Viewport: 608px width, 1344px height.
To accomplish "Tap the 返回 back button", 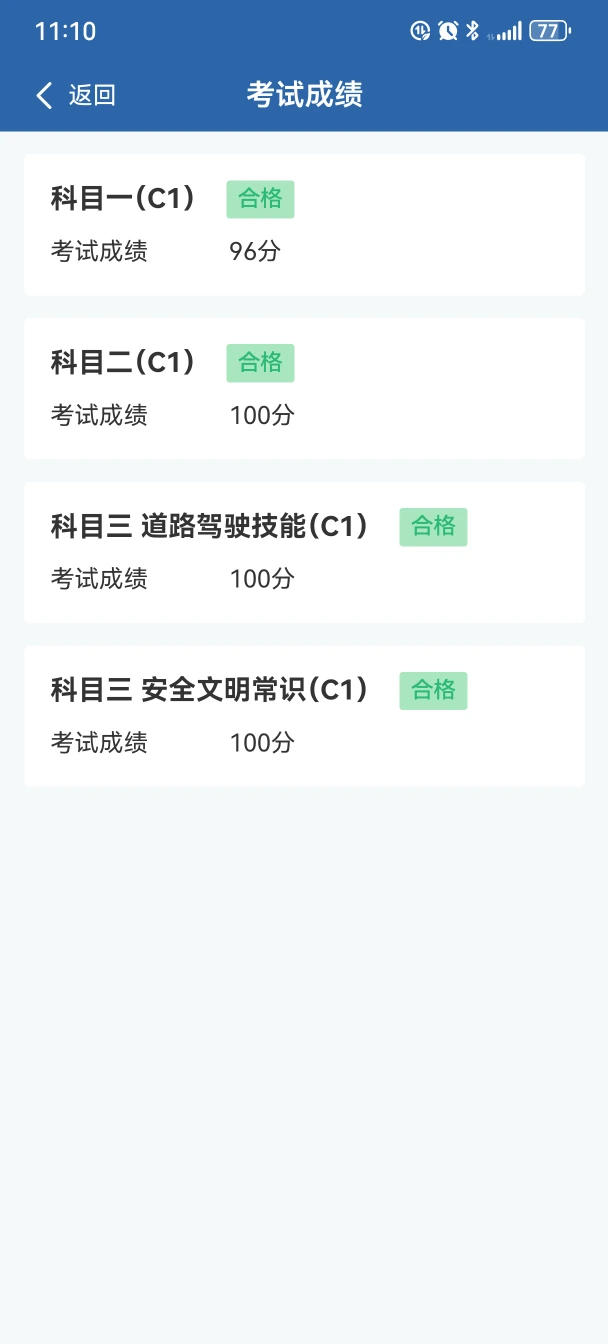I will [x=76, y=95].
